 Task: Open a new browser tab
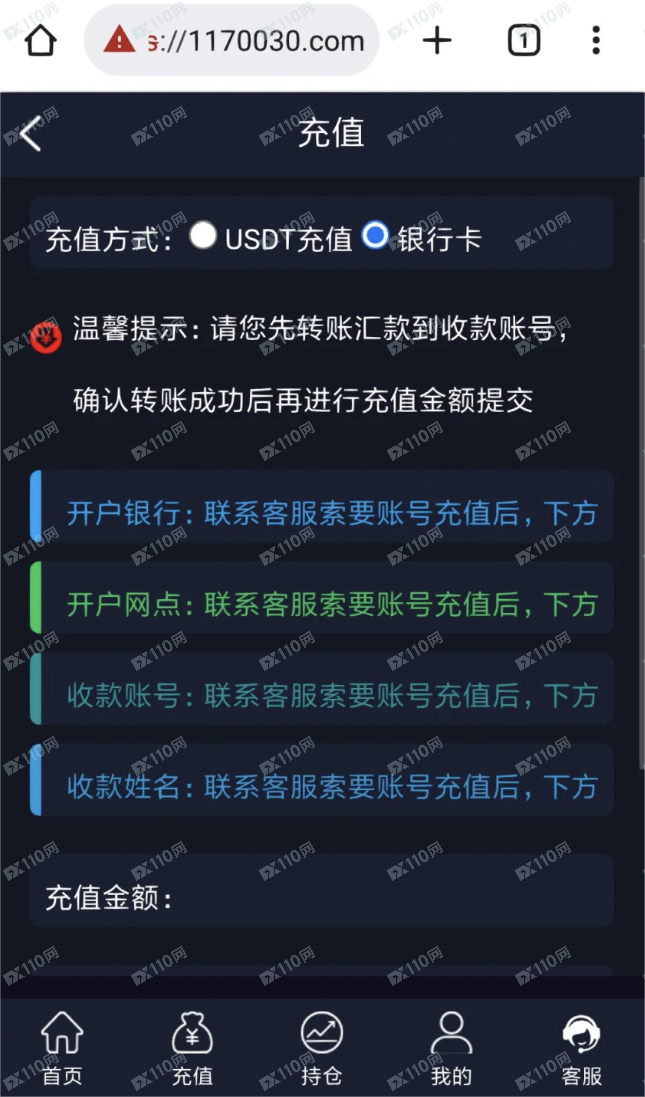coord(437,41)
